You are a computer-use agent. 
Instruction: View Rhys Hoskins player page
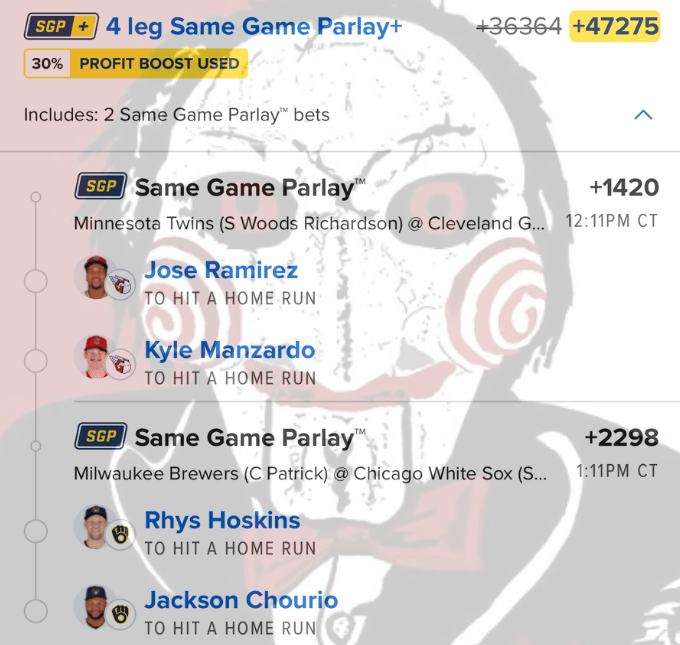tap(222, 520)
